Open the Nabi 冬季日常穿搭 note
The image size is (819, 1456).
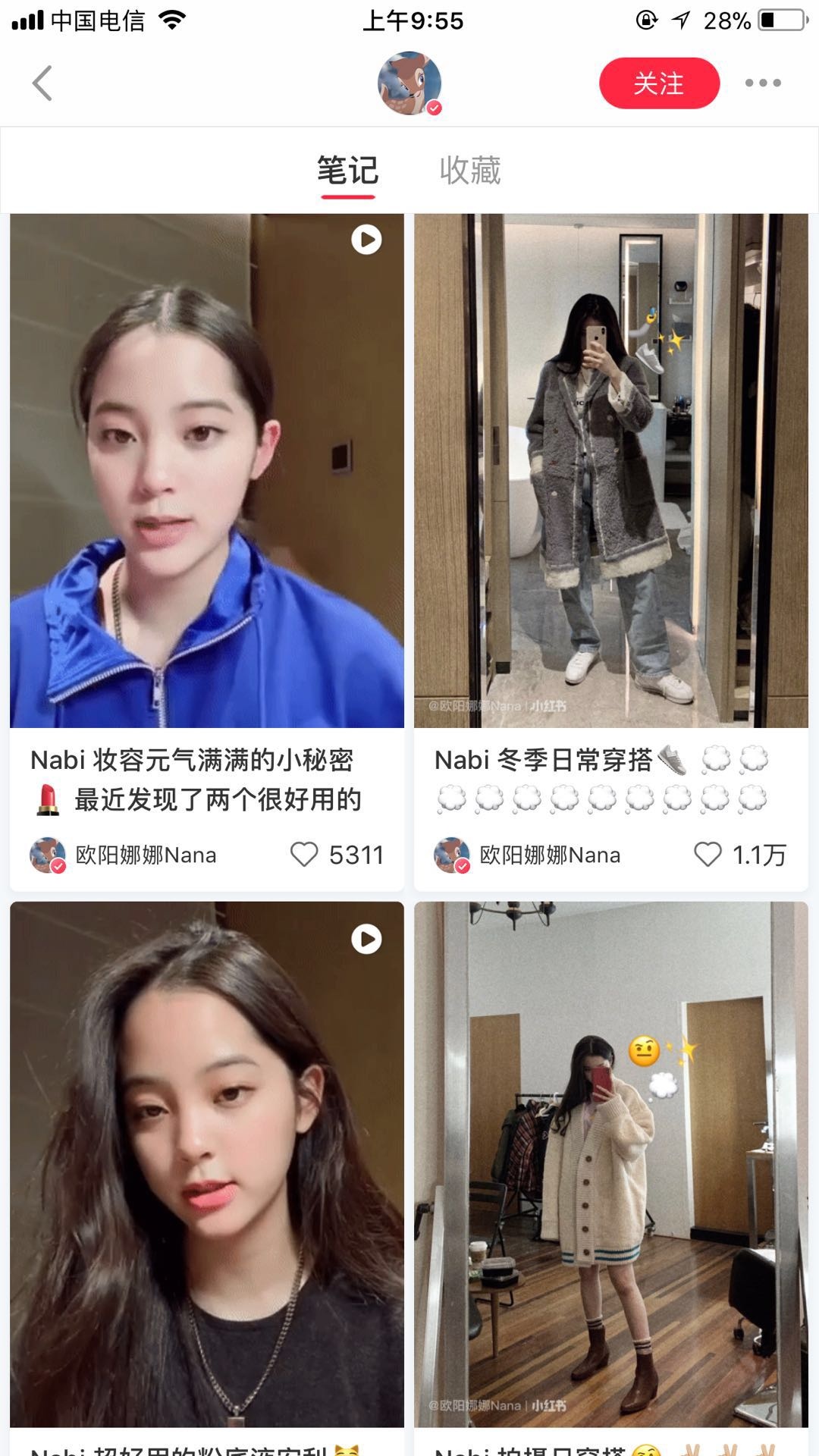click(610, 470)
